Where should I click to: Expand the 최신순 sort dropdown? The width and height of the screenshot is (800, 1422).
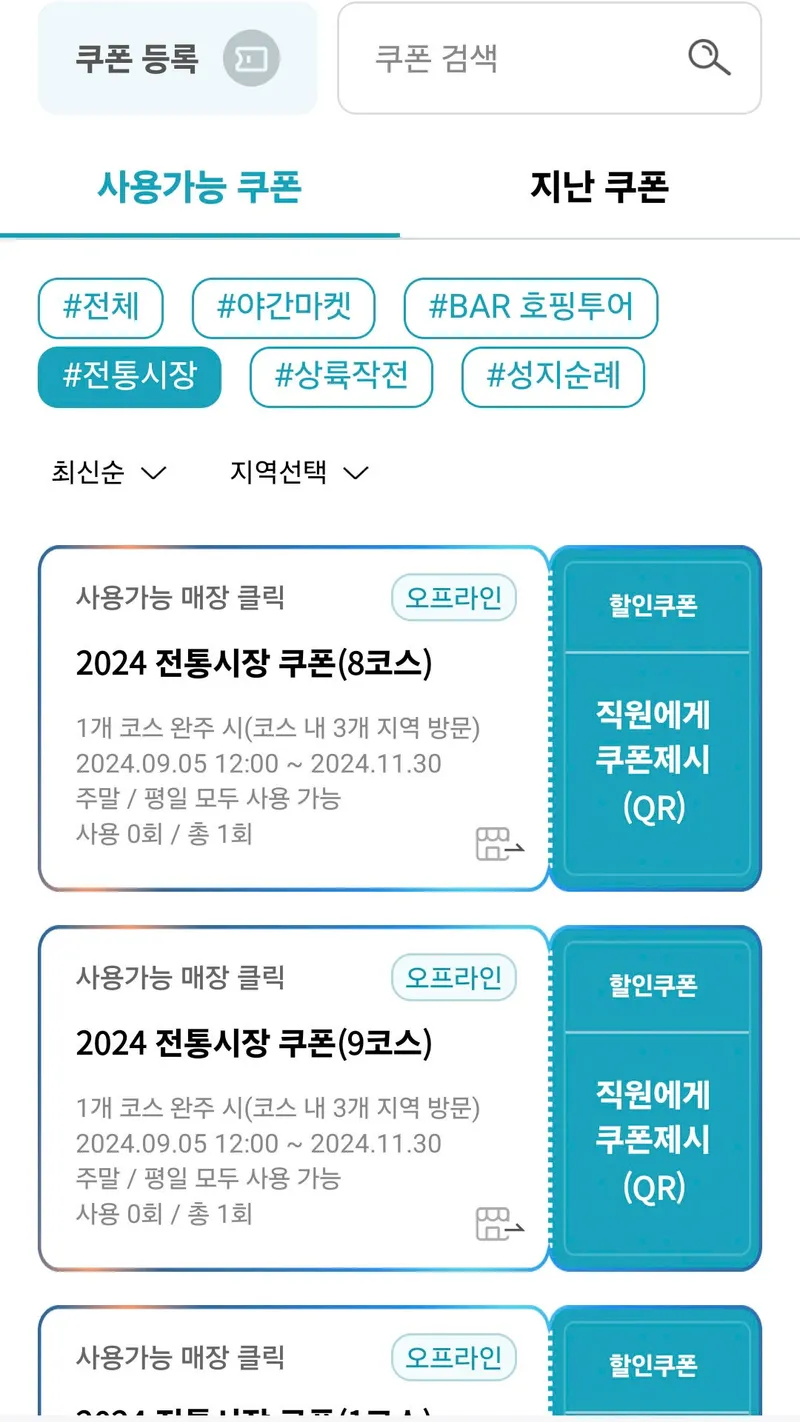pyautogui.click(x=108, y=472)
